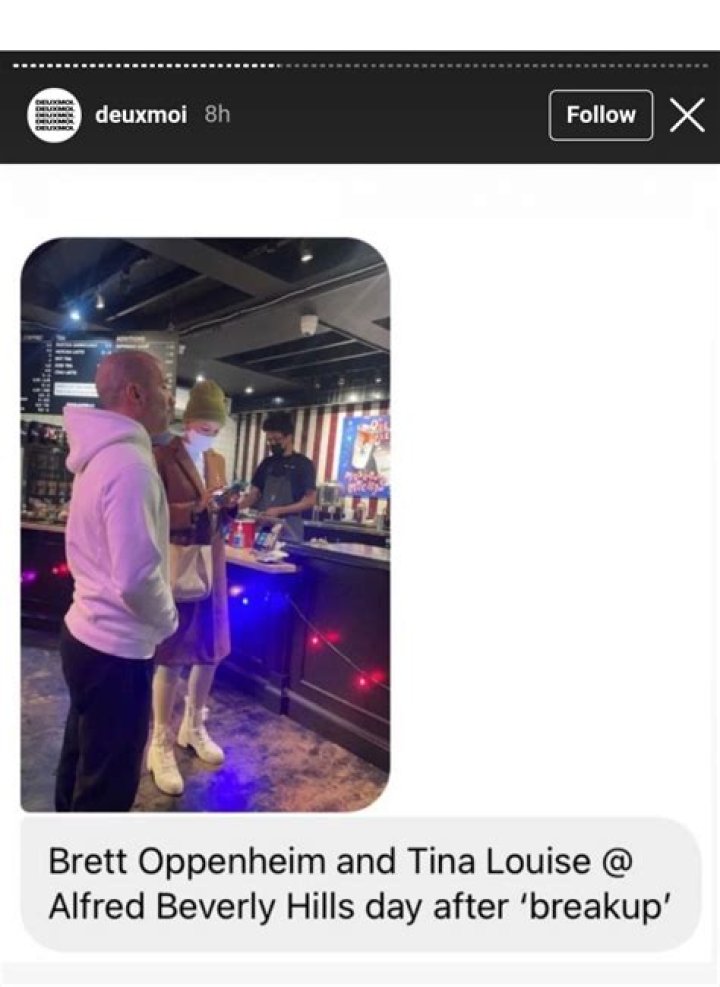Open the deuxmoi username link
720x987 pixels.
141,114
